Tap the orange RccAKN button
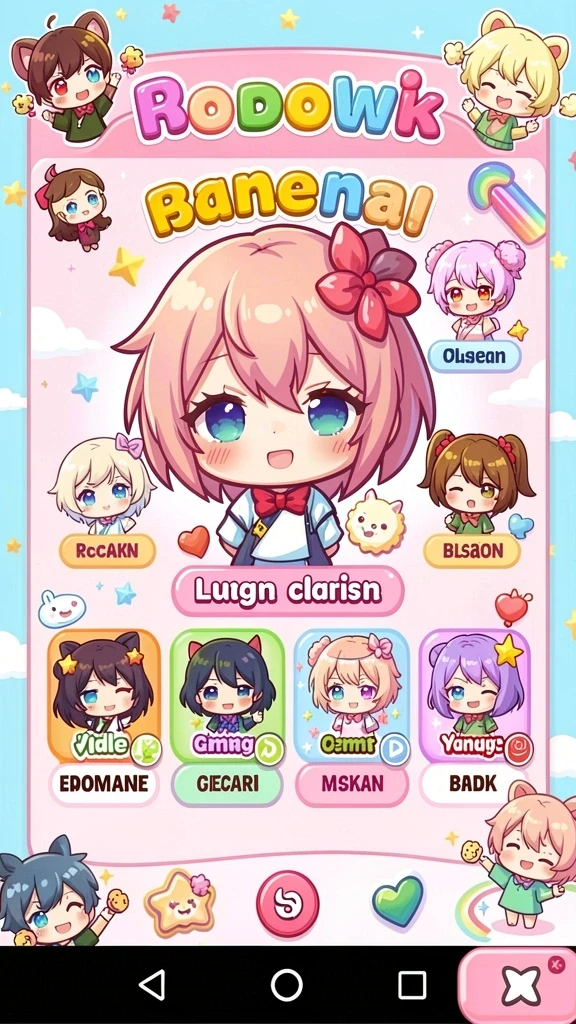This screenshot has width=576, height=1024. [108, 551]
